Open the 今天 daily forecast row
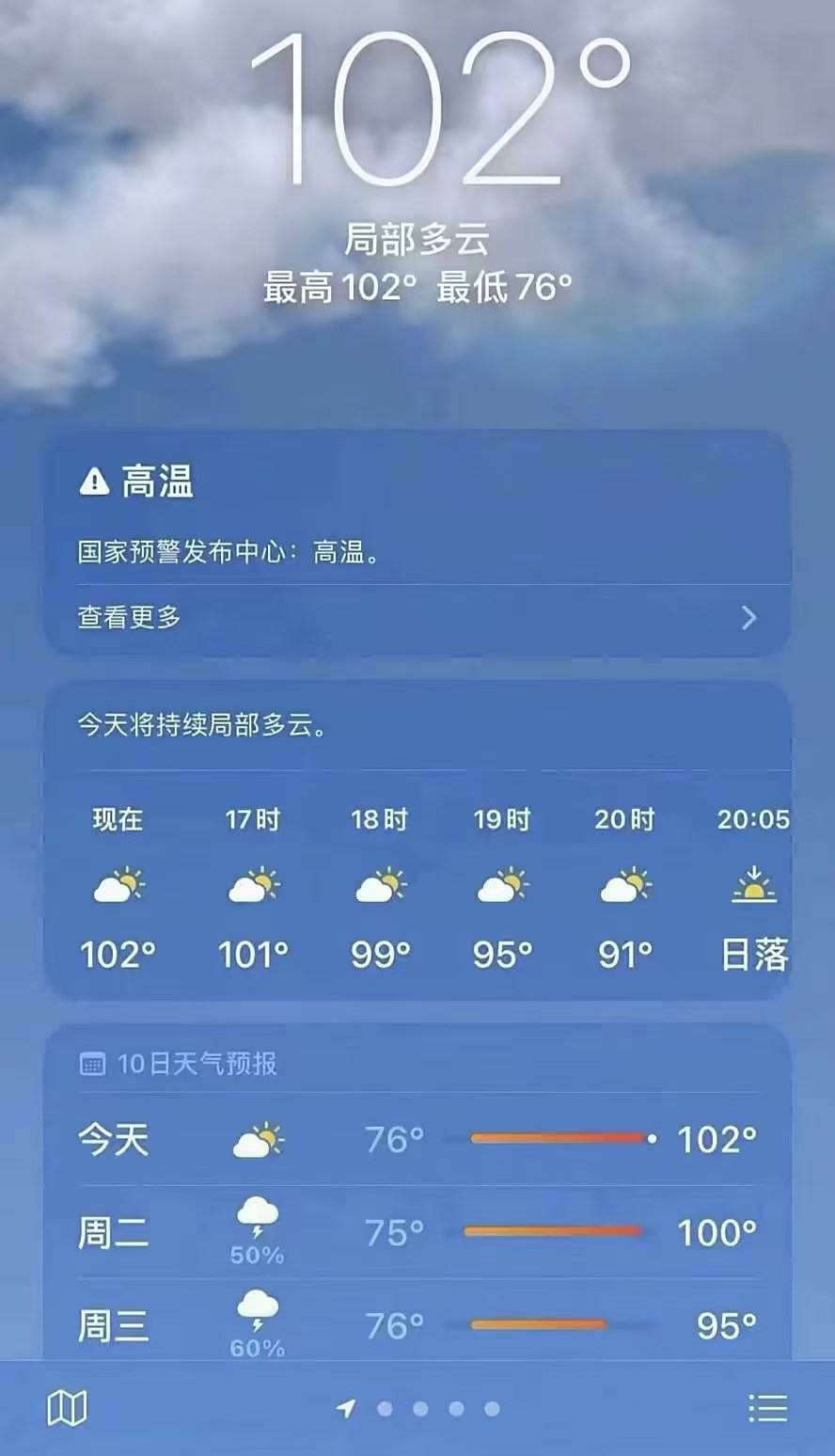Viewport: 835px width, 1456px height. coord(416,1140)
